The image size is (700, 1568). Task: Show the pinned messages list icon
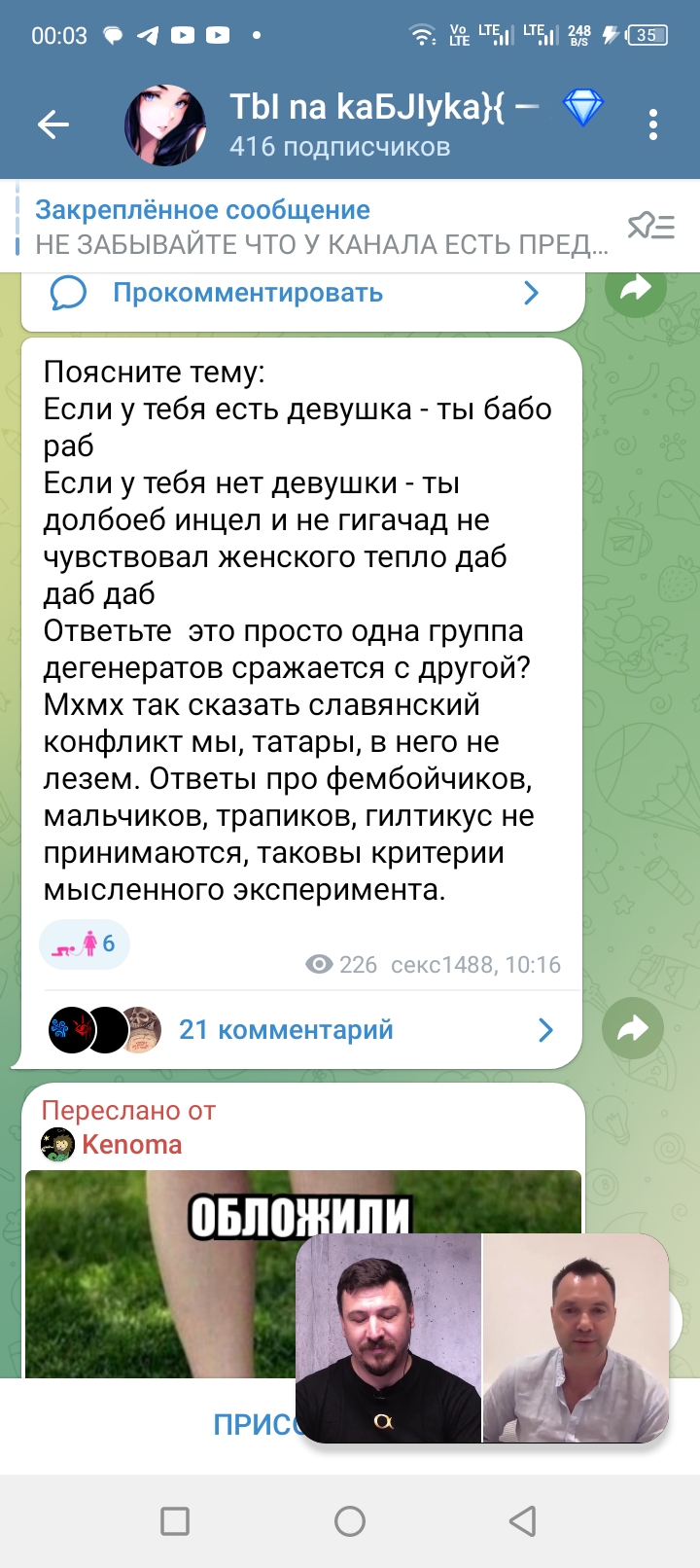(650, 227)
